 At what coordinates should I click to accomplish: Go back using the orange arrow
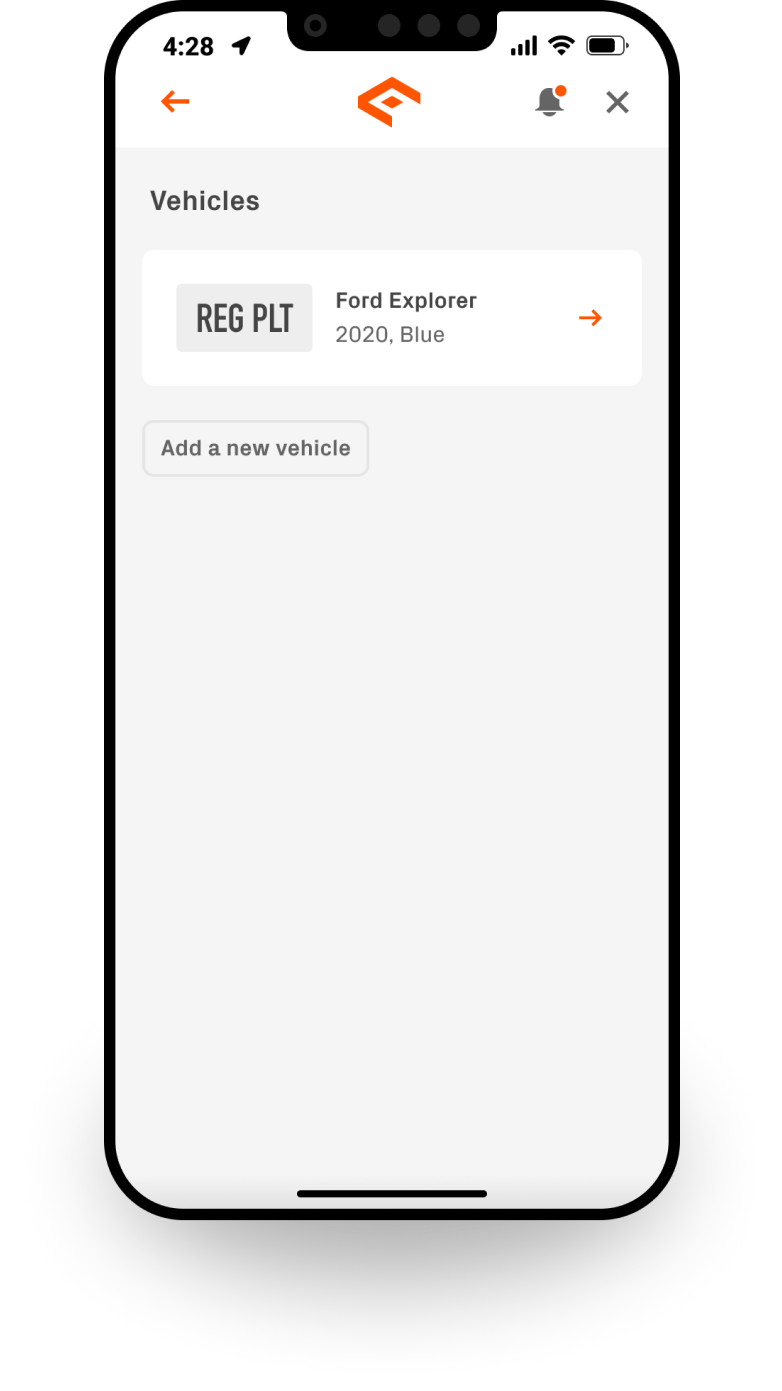pyautogui.click(x=175, y=101)
